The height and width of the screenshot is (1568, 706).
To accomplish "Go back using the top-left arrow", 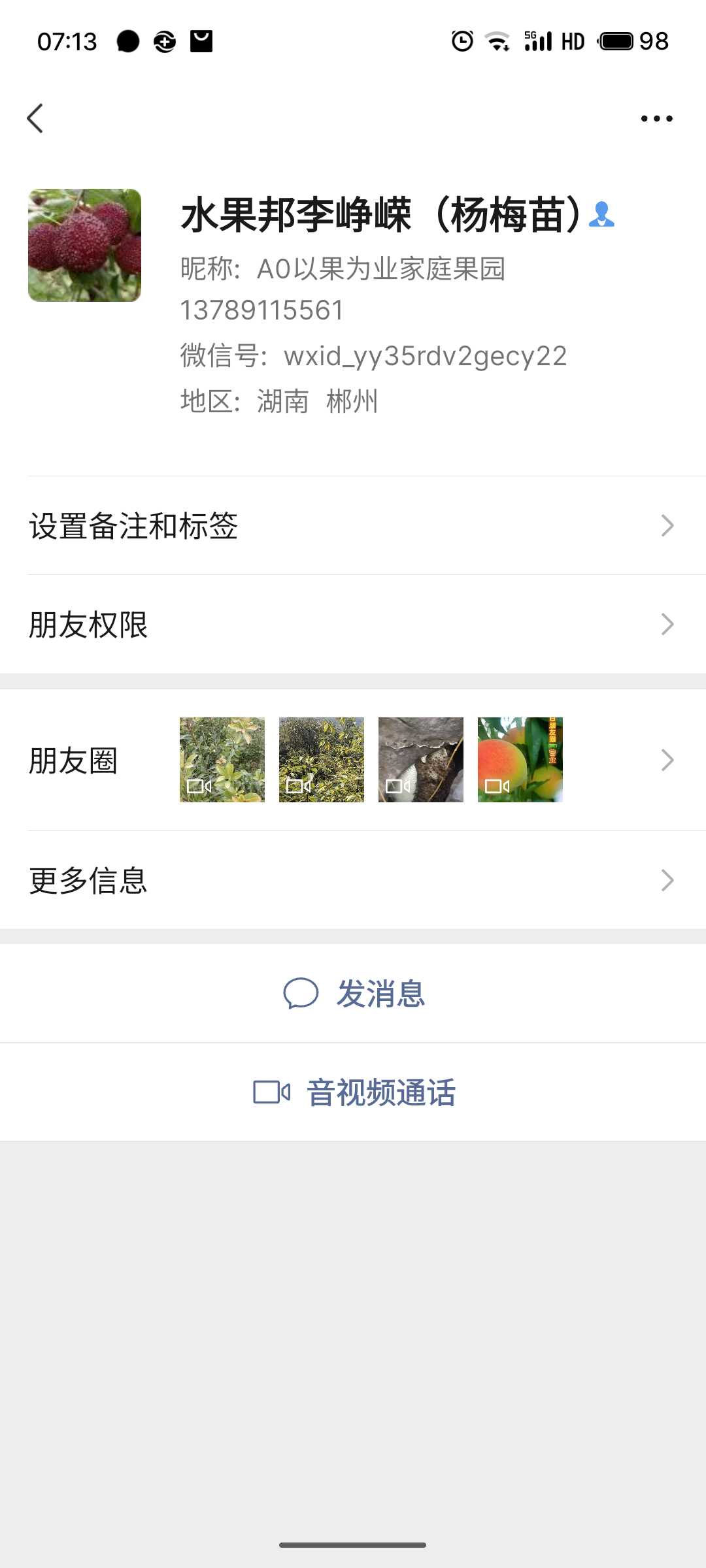I will coord(35,118).
